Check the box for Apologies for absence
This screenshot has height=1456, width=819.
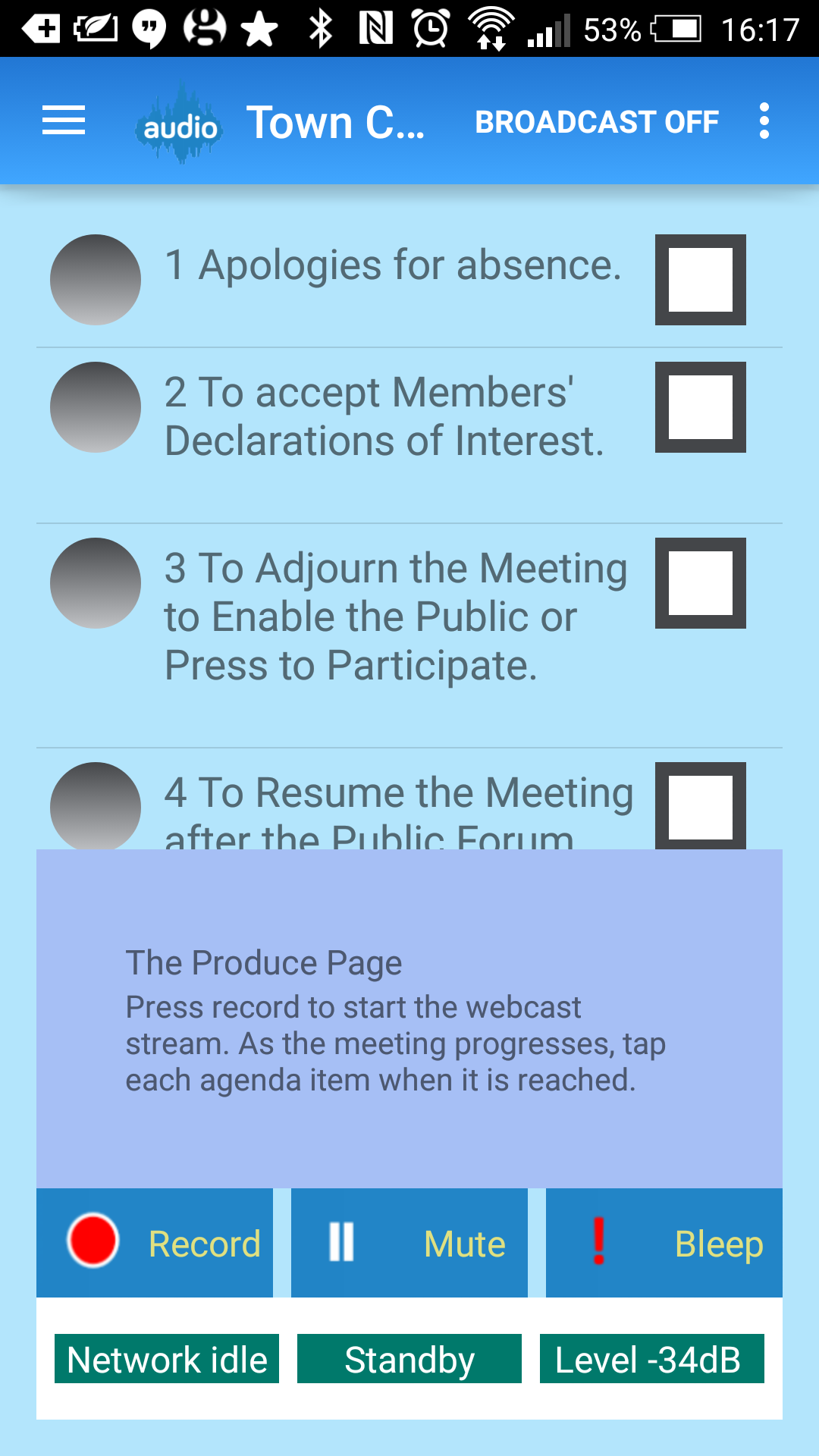[x=701, y=280]
